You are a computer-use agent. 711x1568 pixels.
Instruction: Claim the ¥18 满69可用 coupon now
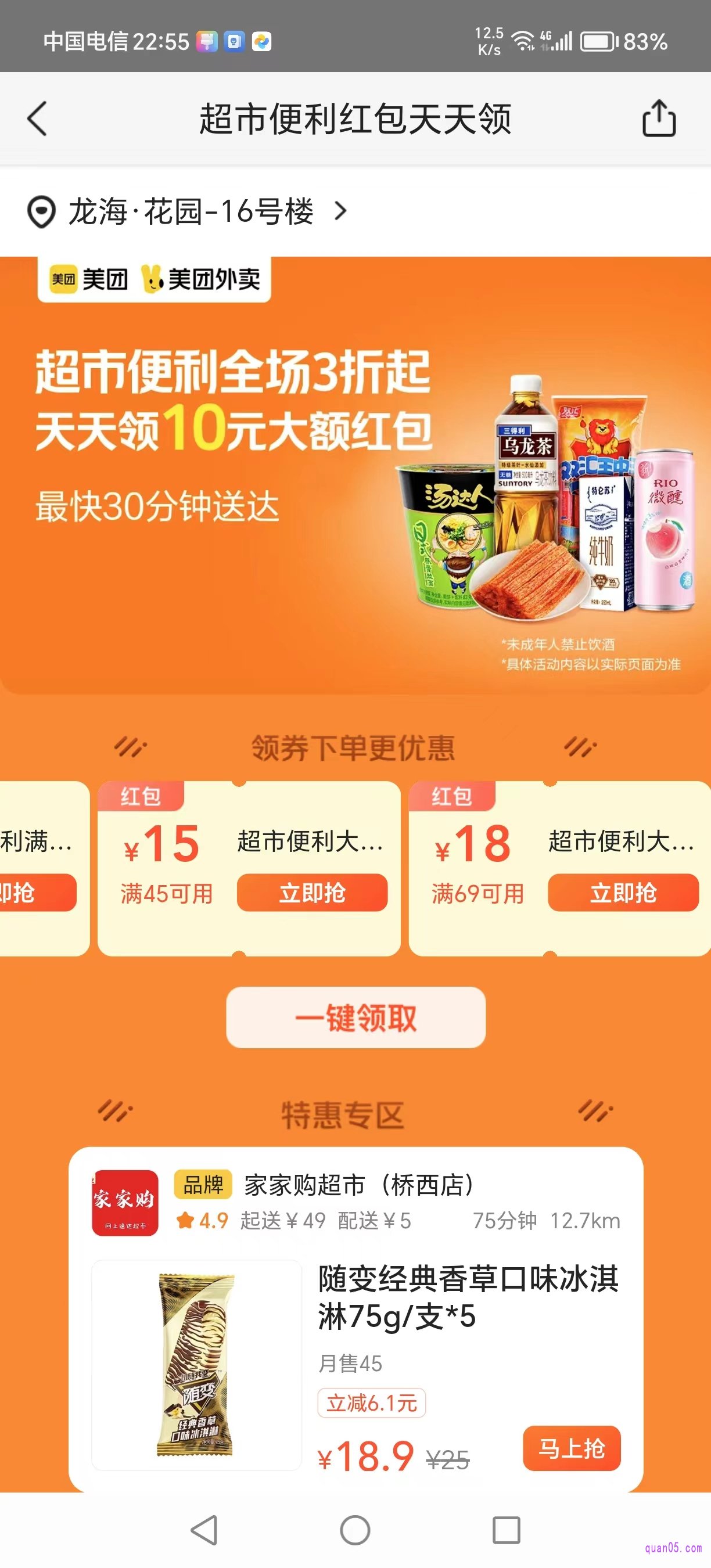tap(623, 893)
